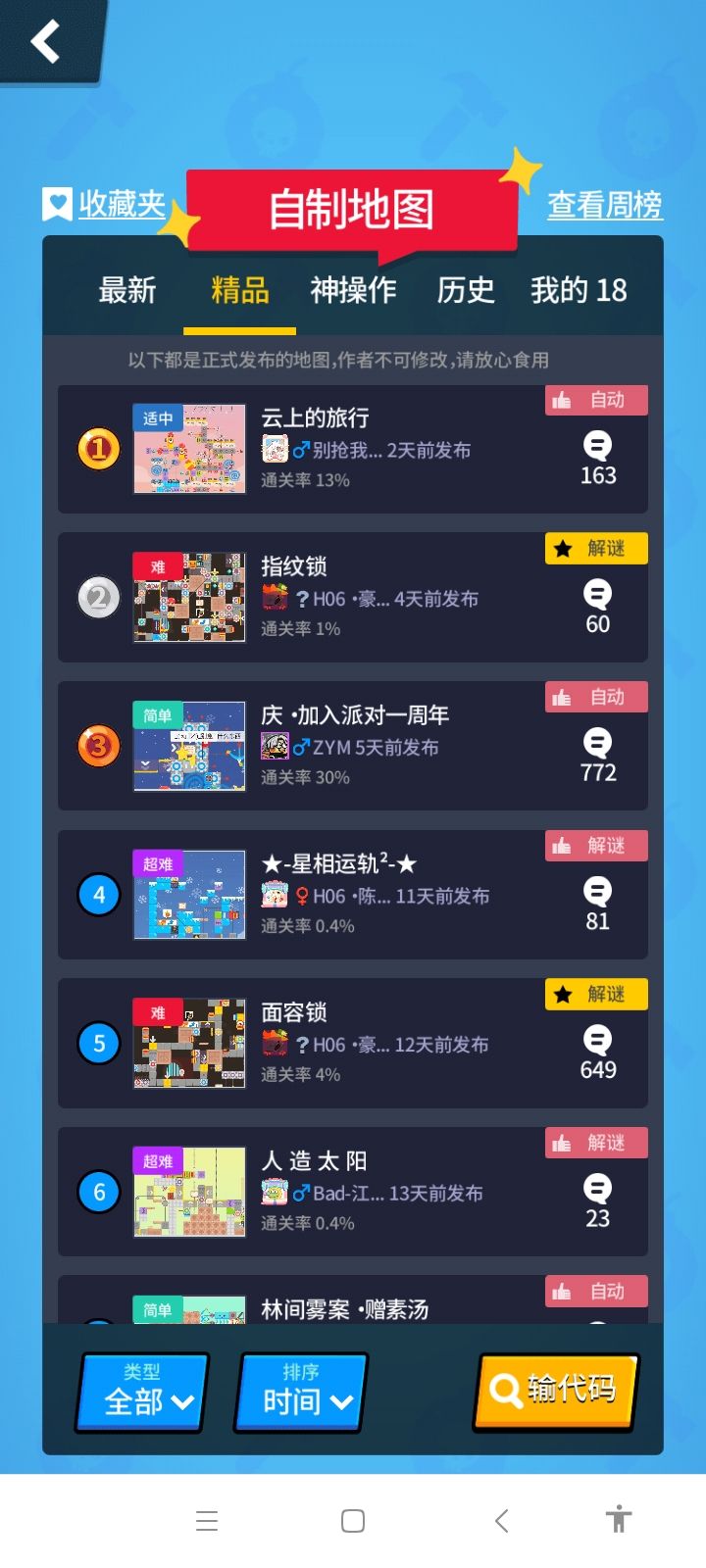Tap the thumbs-up icon on 面容锁's comment entry
The image size is (706, 1568).
561,994
